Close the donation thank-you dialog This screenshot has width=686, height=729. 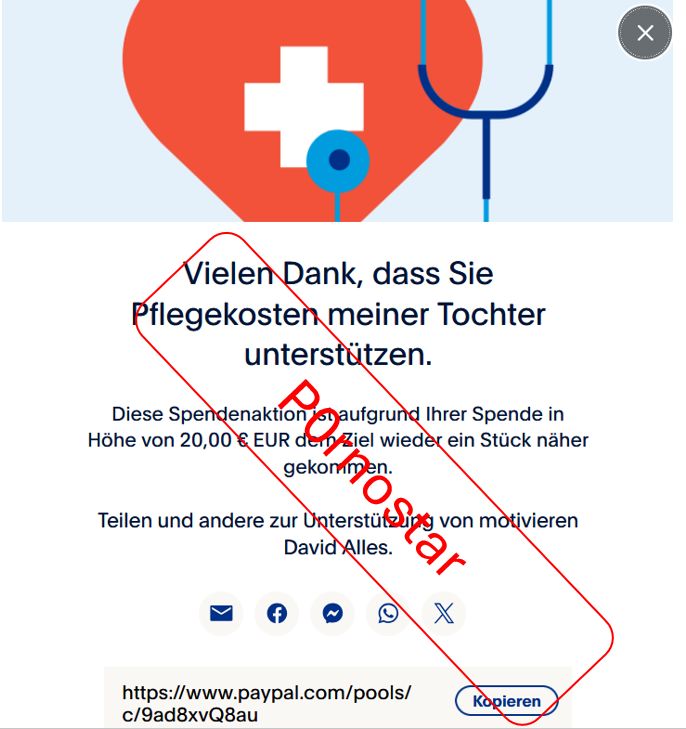(x=645, y=33)
